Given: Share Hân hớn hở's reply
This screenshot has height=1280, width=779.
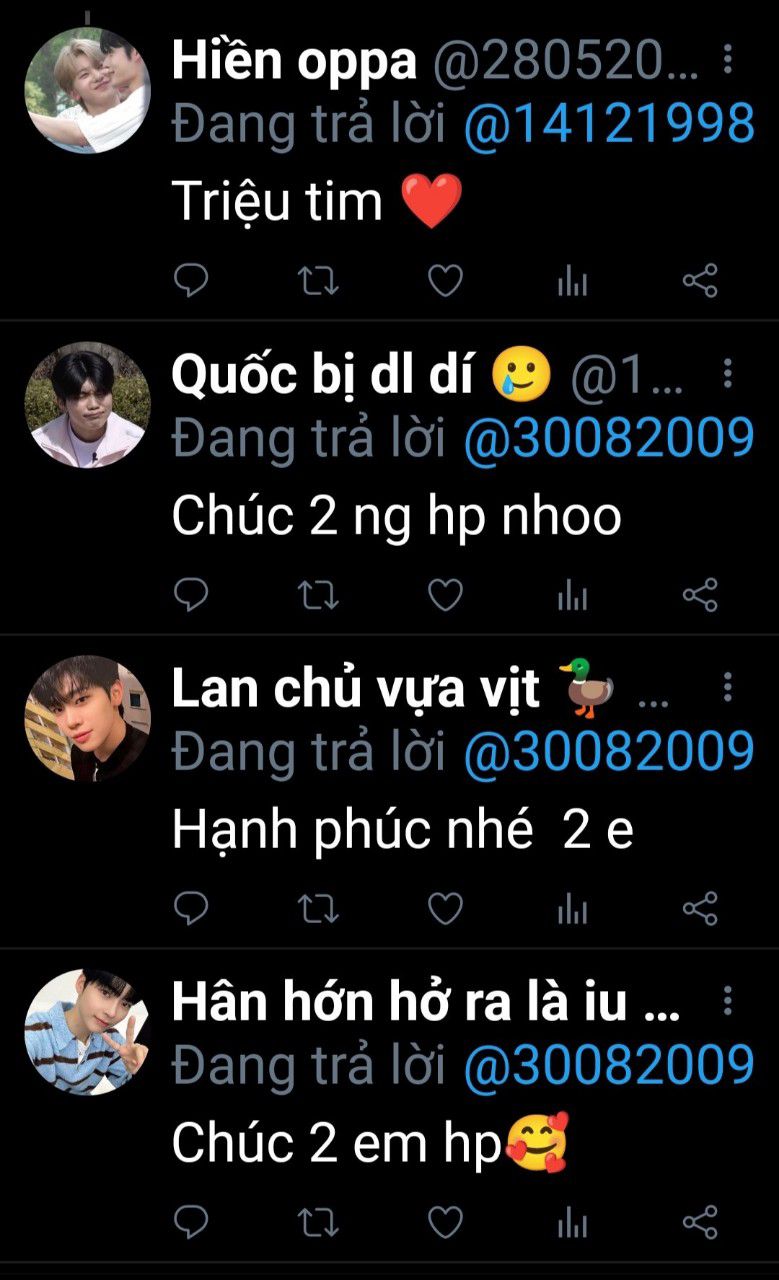Looking at the screenshot, I should pos(700,1222).
